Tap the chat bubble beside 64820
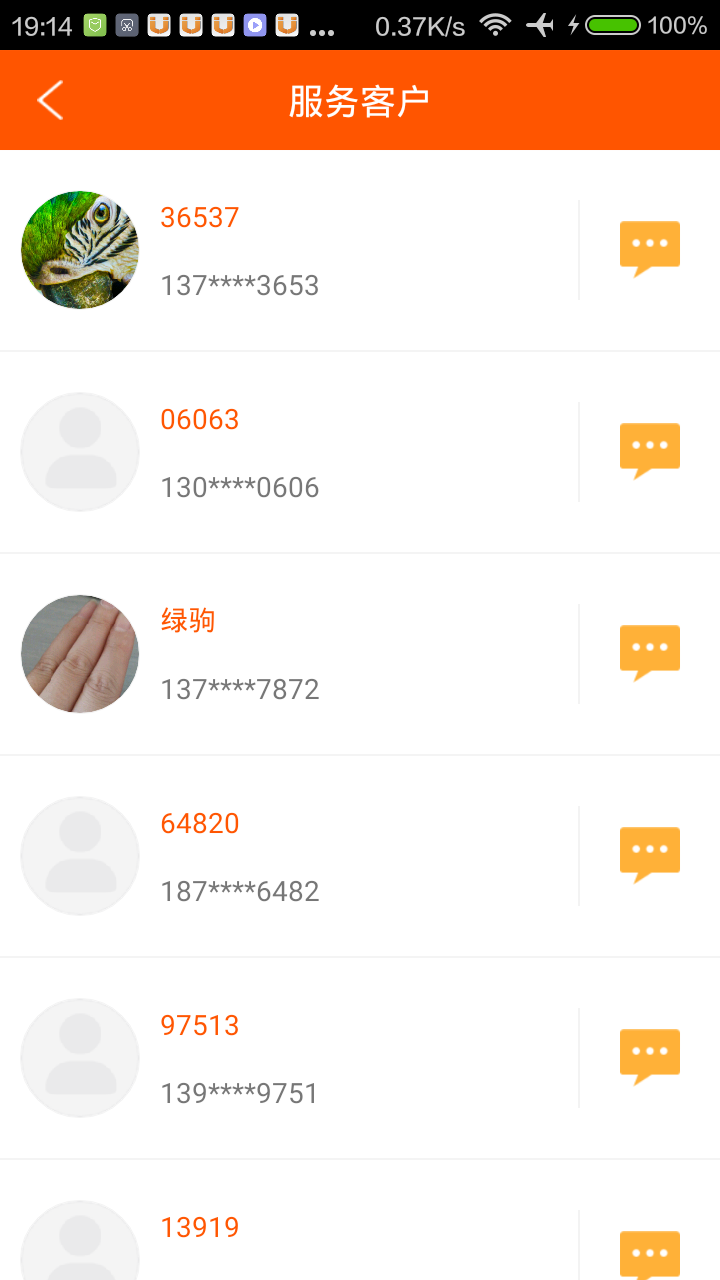Screen dimensions: 720x1280 tap(649, 854)
